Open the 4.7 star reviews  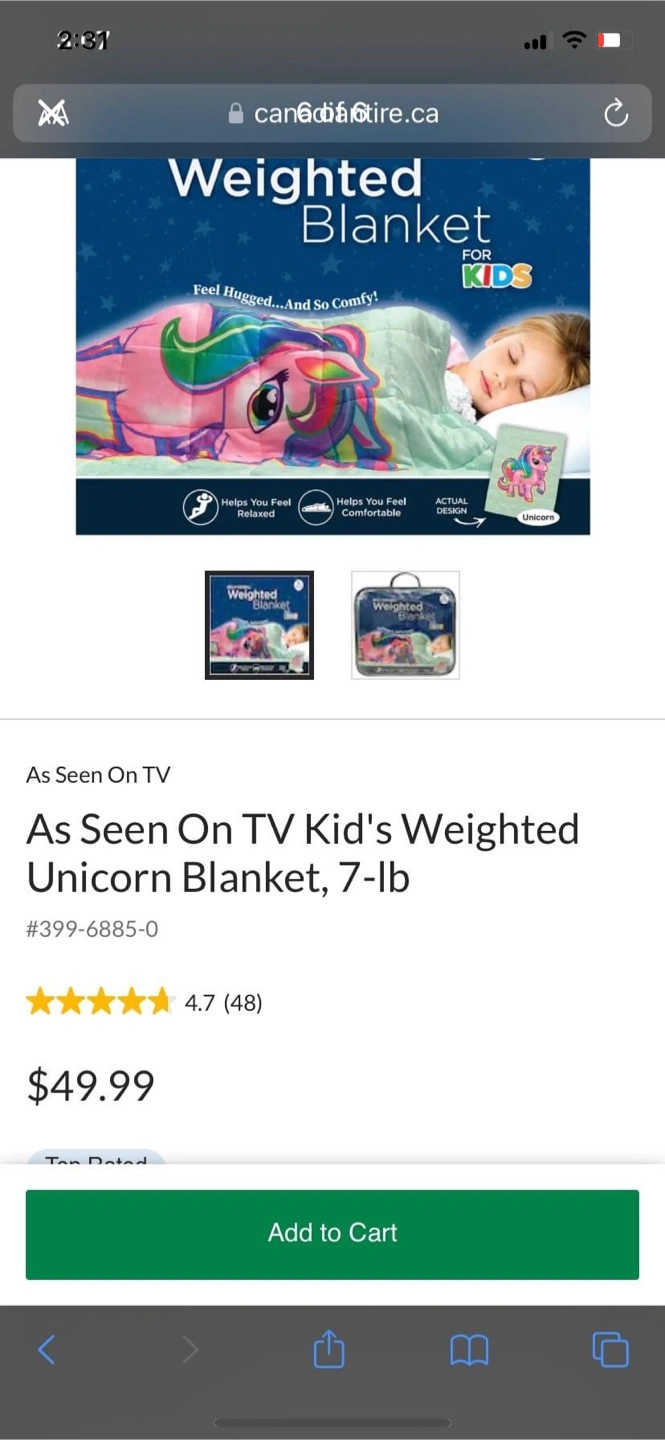144,1002
